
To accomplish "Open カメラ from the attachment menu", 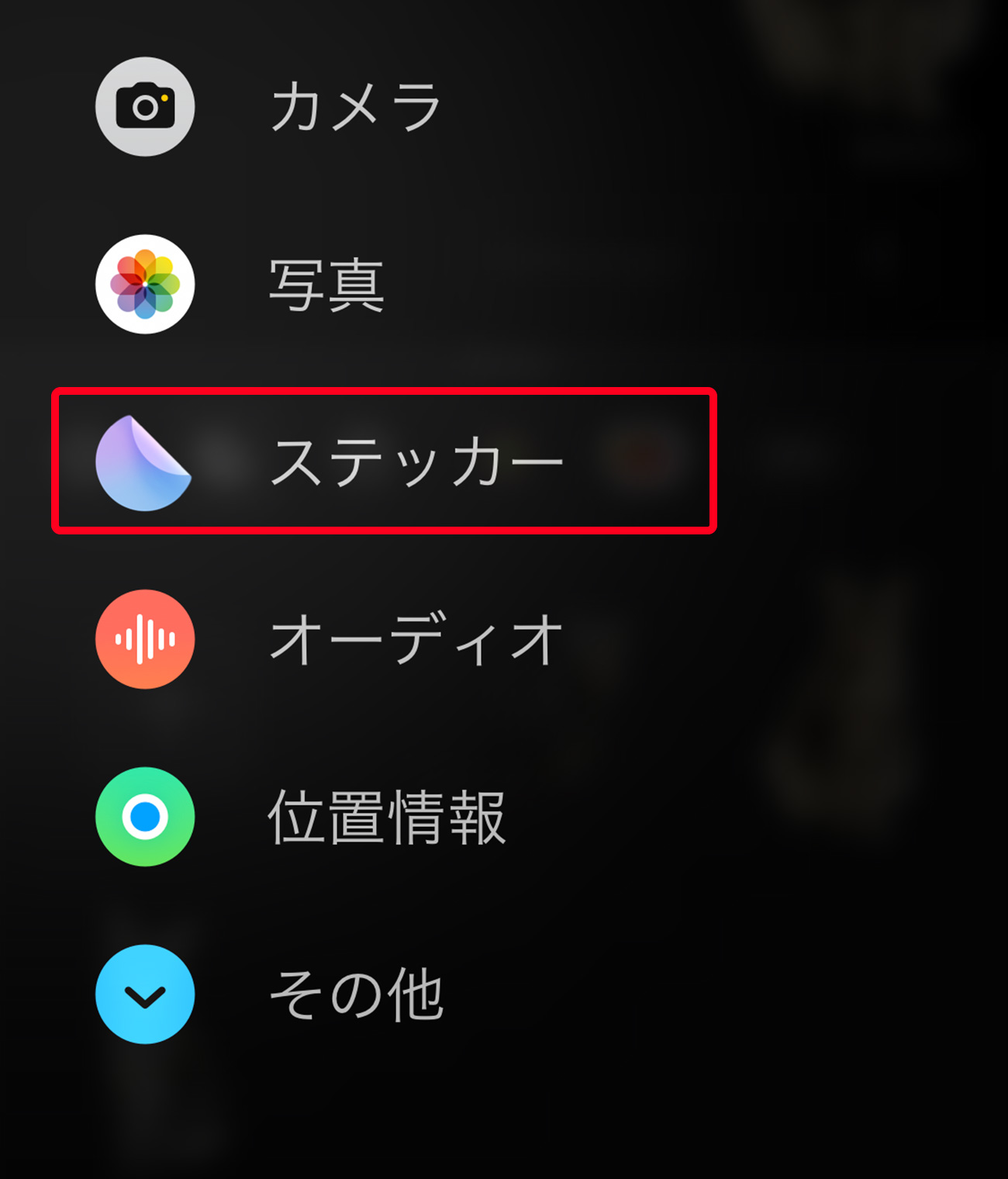I will [145, 107].
